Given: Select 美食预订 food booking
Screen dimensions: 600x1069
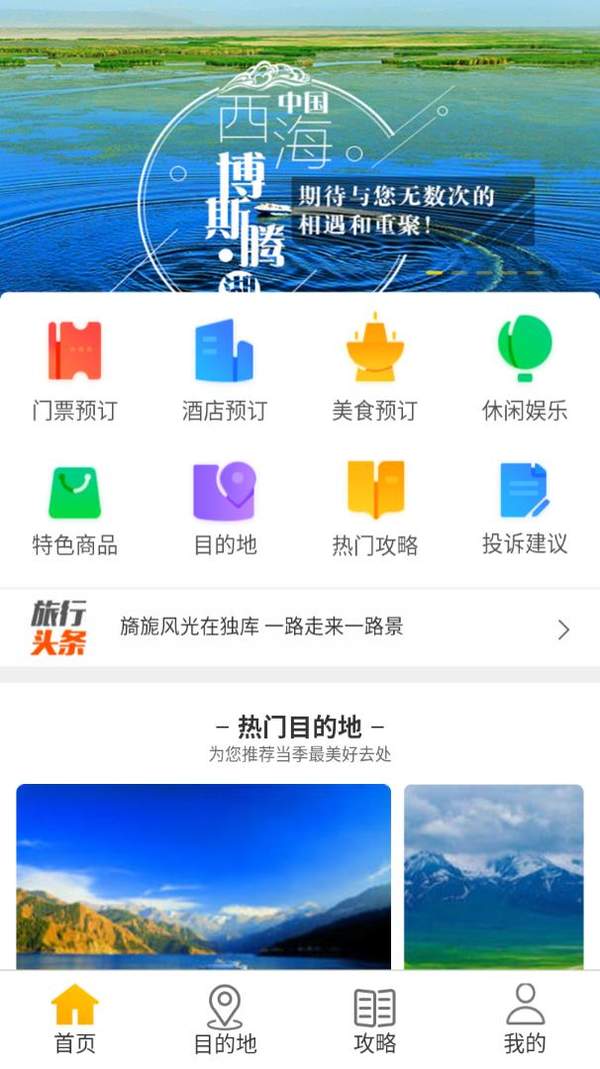Looking at the screenshot, I should click(x=374, y=370).
